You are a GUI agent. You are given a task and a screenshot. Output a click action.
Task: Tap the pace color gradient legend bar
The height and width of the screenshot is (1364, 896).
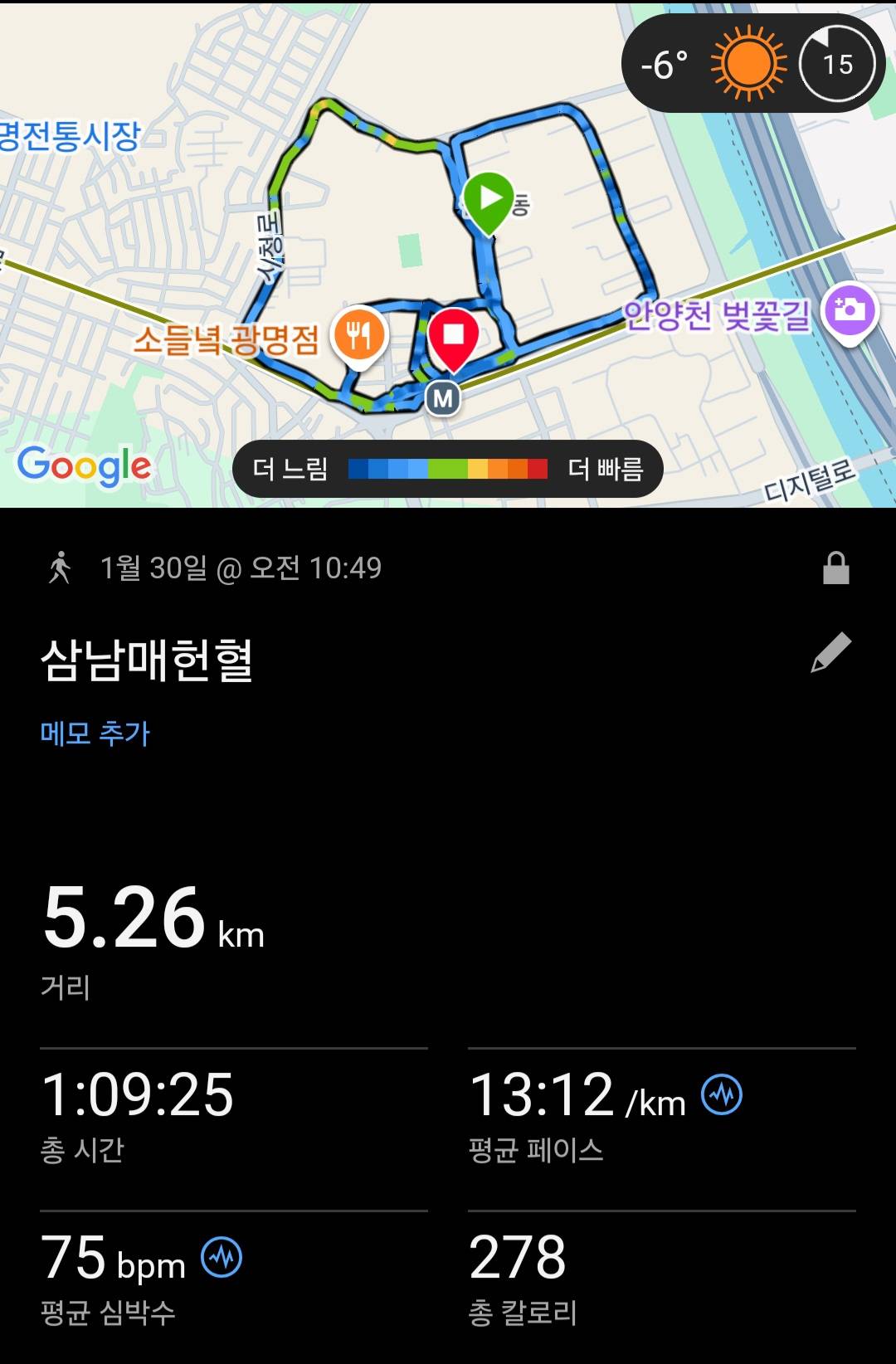pos(448,468)
